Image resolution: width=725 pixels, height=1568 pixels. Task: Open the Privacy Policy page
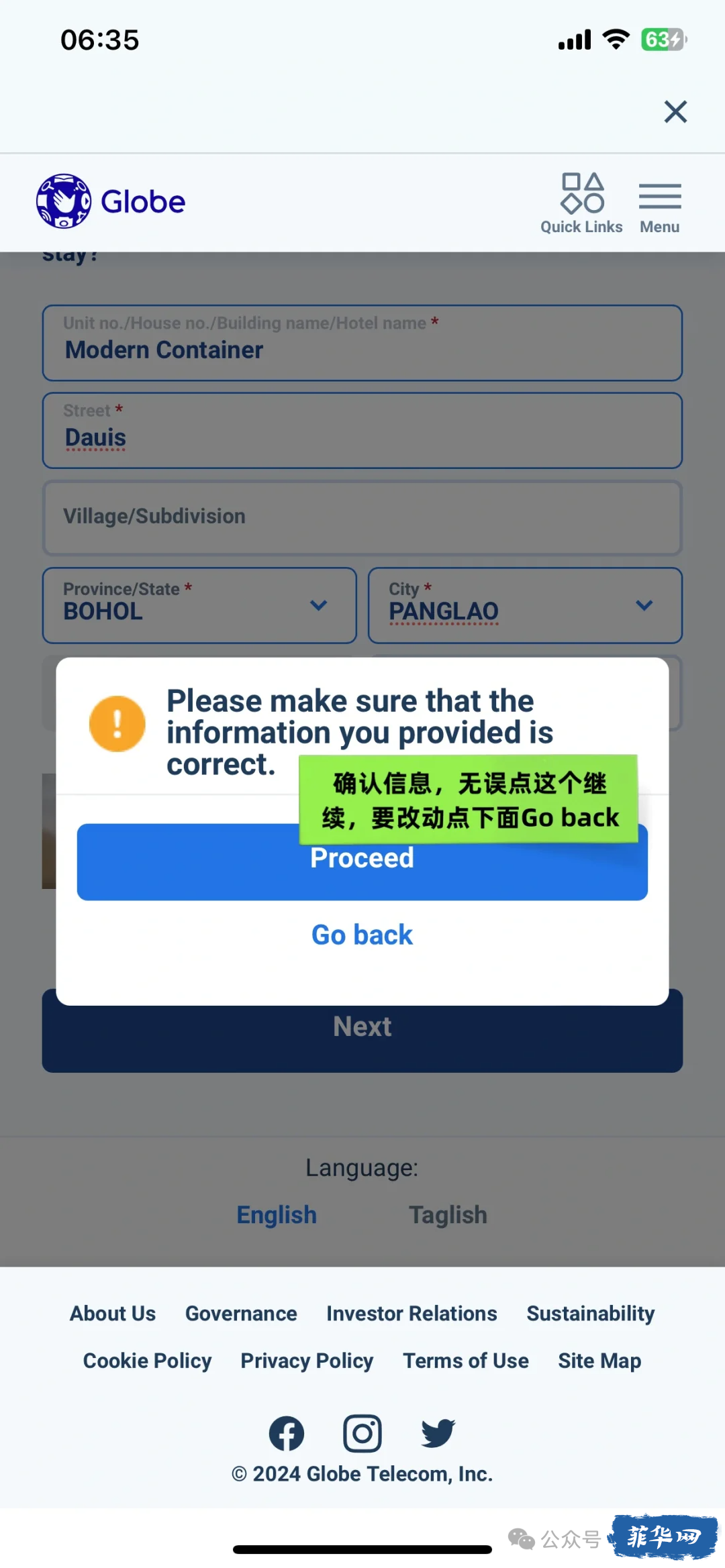pos(307,1361)
